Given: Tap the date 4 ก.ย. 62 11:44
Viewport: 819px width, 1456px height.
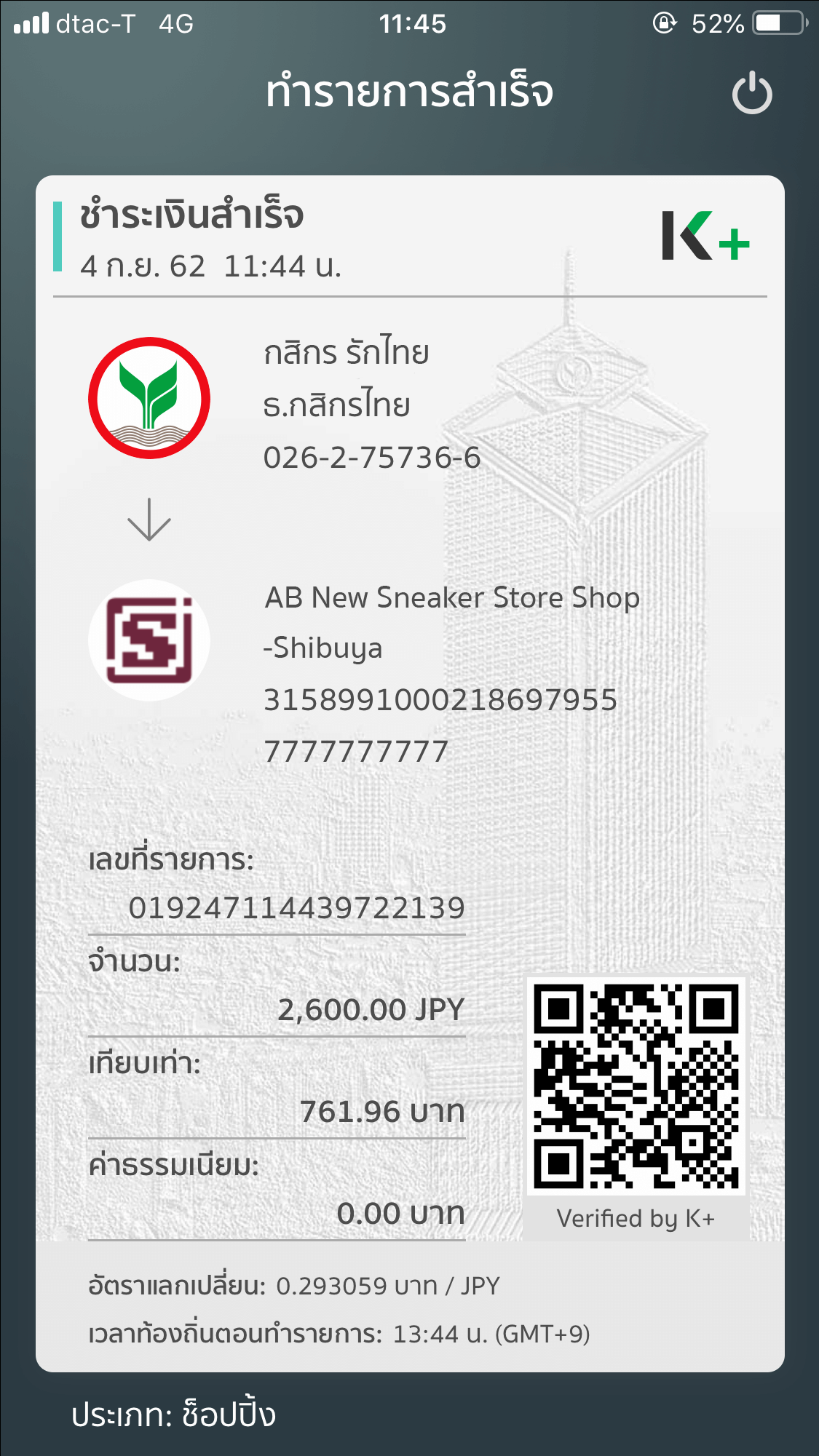Looking at the screenshot, I should click(211, 267).
